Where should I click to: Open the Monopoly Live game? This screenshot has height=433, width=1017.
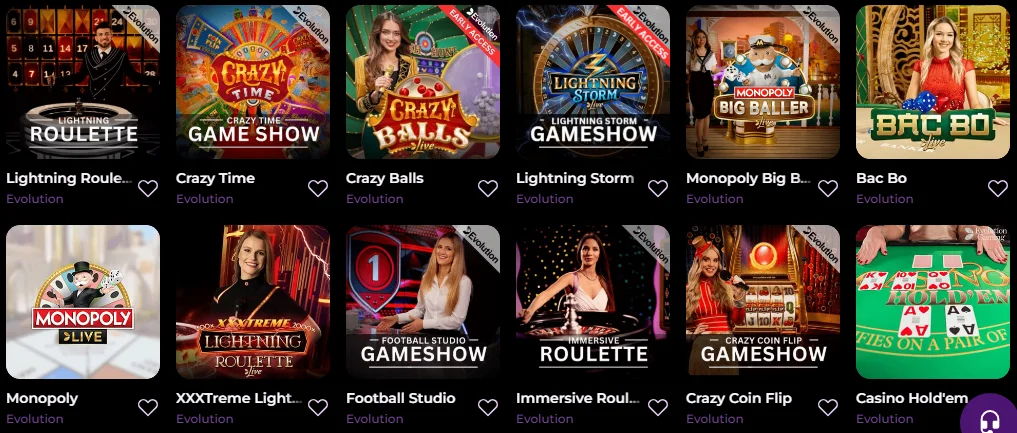(x=83, y=302)
